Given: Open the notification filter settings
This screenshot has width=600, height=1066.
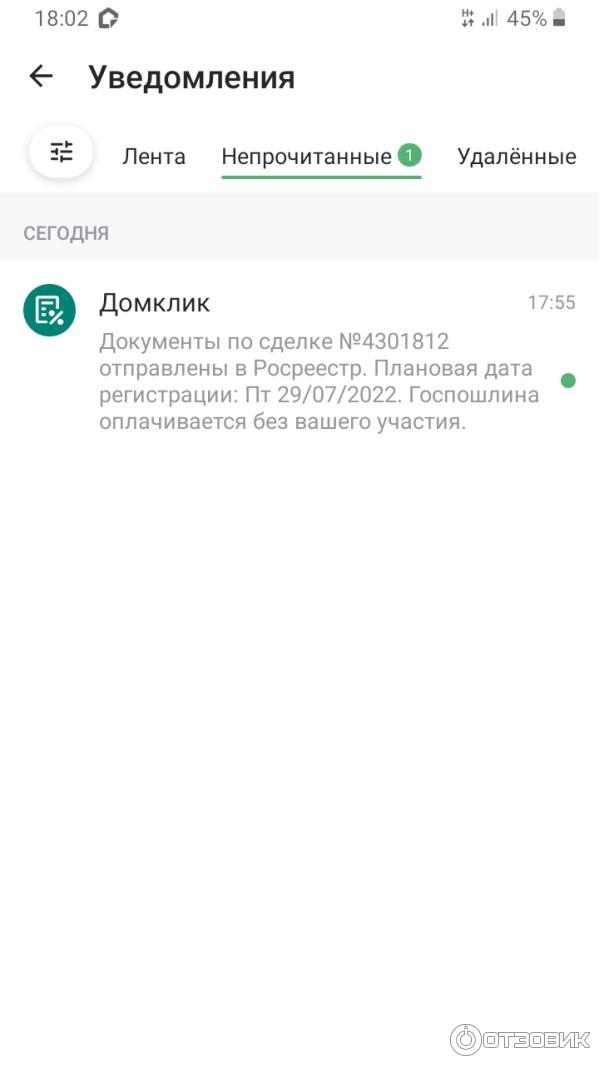Looking at the screenshot, I should [62, 152].
